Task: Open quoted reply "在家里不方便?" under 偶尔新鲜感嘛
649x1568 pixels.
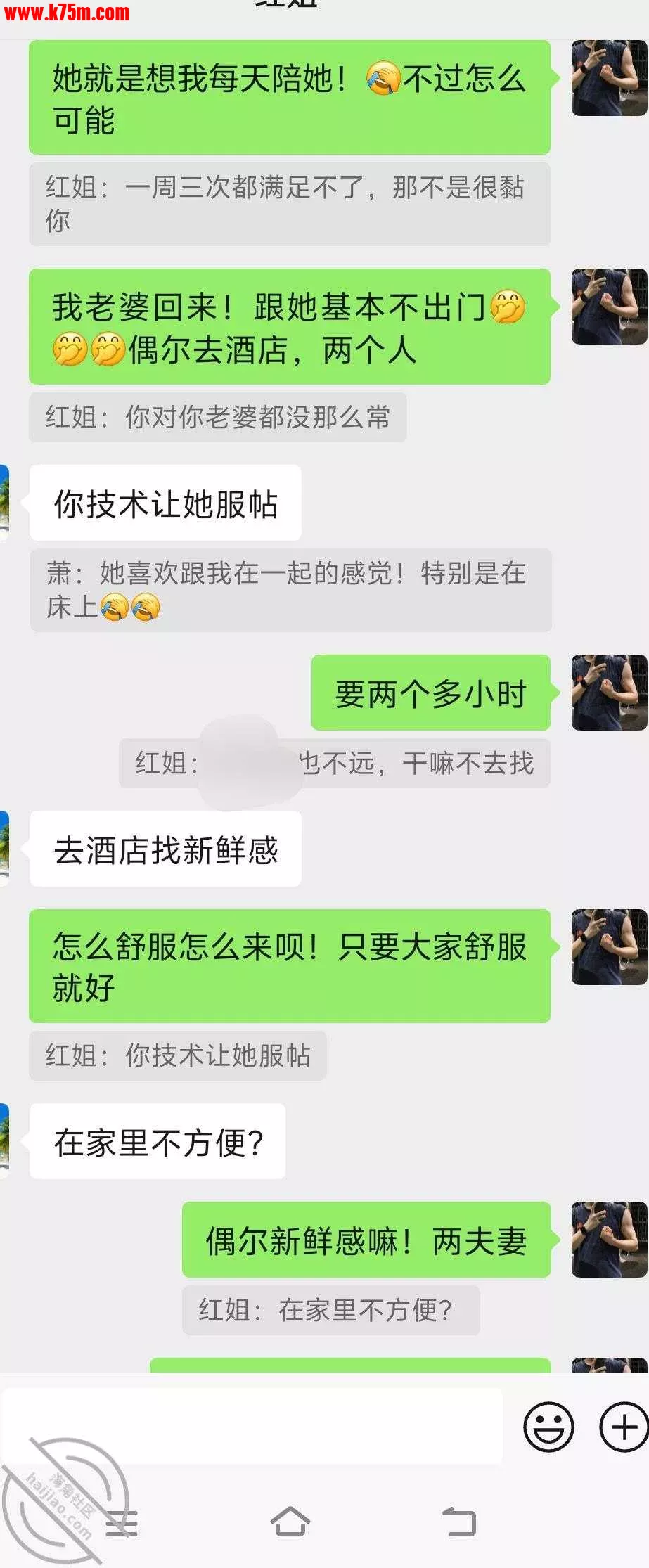Action: coord(330,1310)
